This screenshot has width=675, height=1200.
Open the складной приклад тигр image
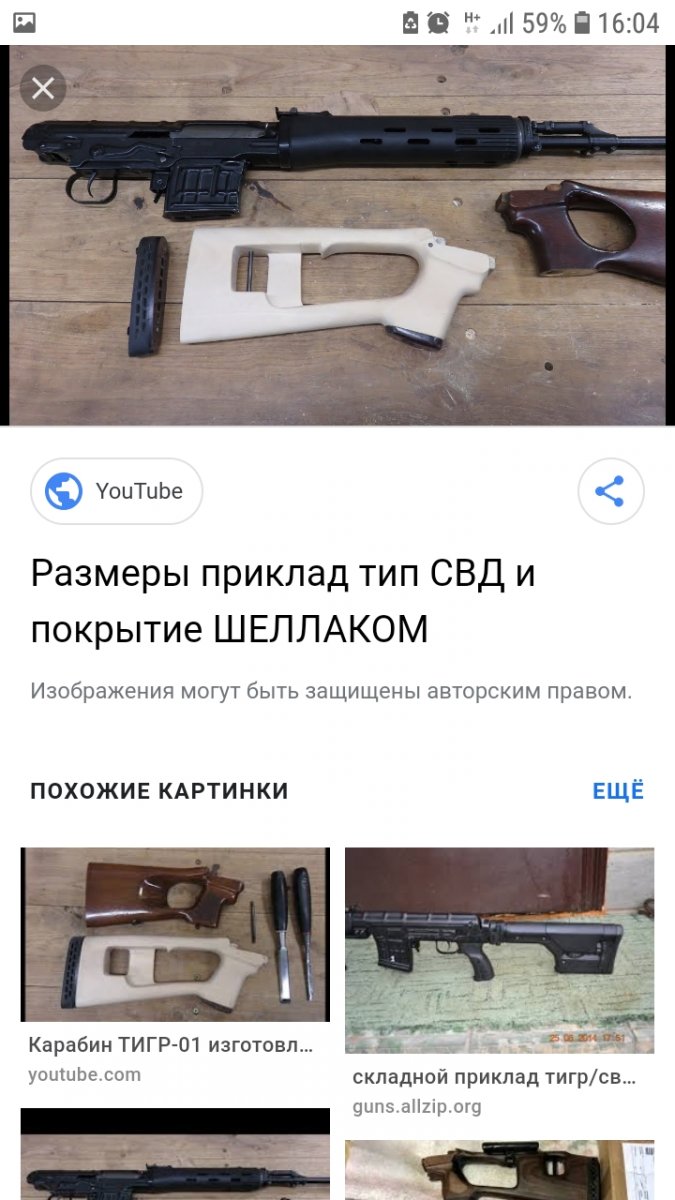click(499, 950)
